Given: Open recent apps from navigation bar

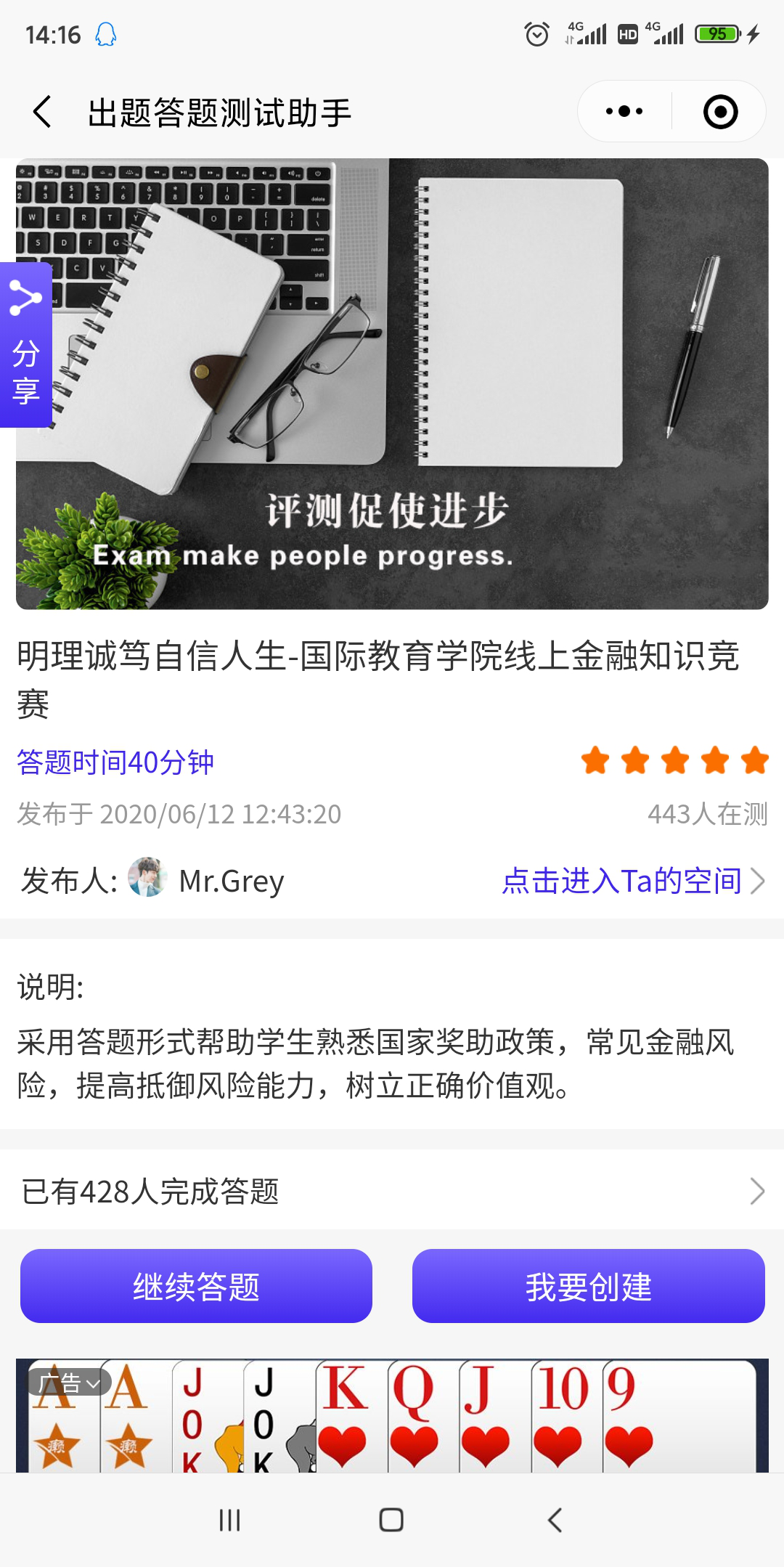Looking at the screenshot, I should 229,1520.
